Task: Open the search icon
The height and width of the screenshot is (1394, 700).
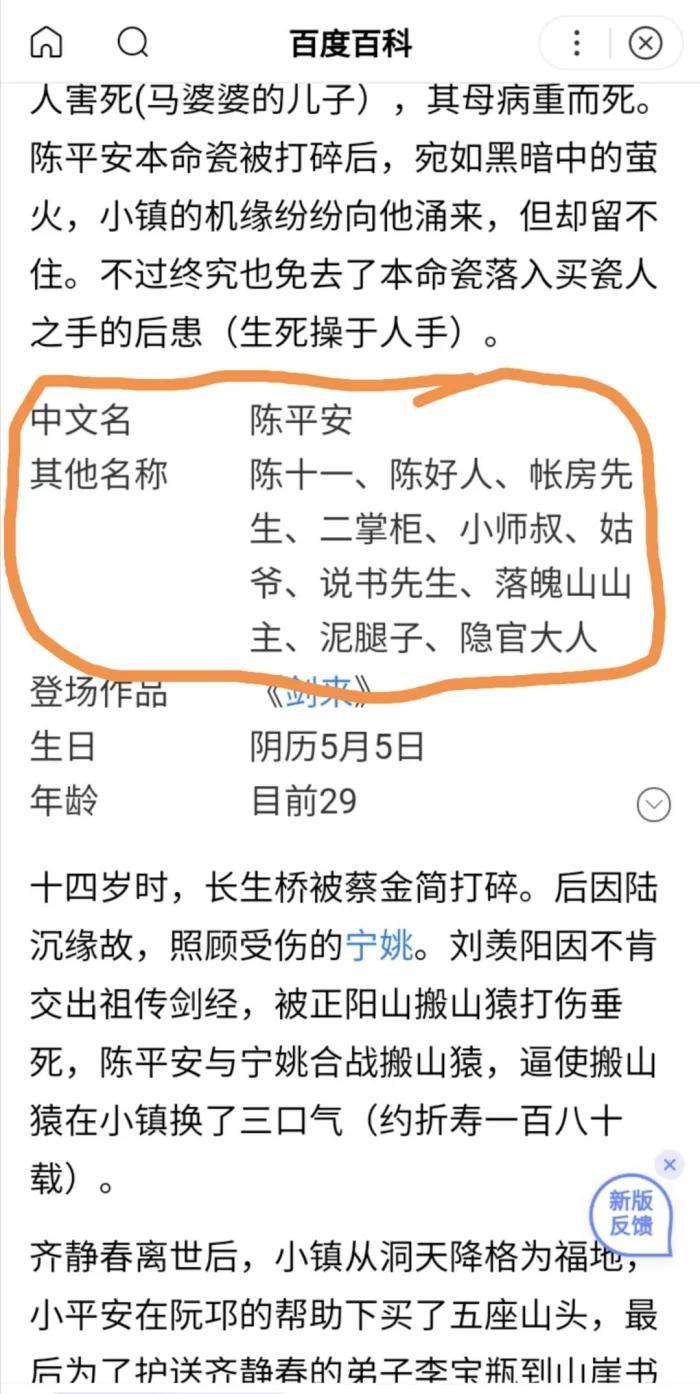Action: (x=132, y=43)
